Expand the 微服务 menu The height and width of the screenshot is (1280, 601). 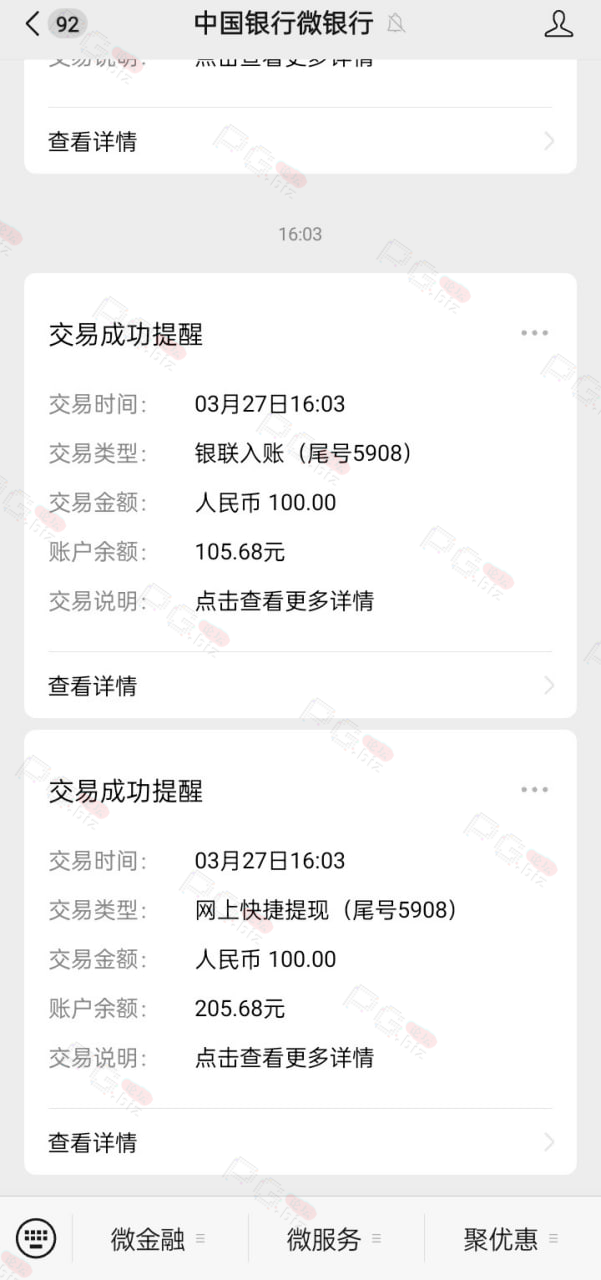click(336, 1240)
